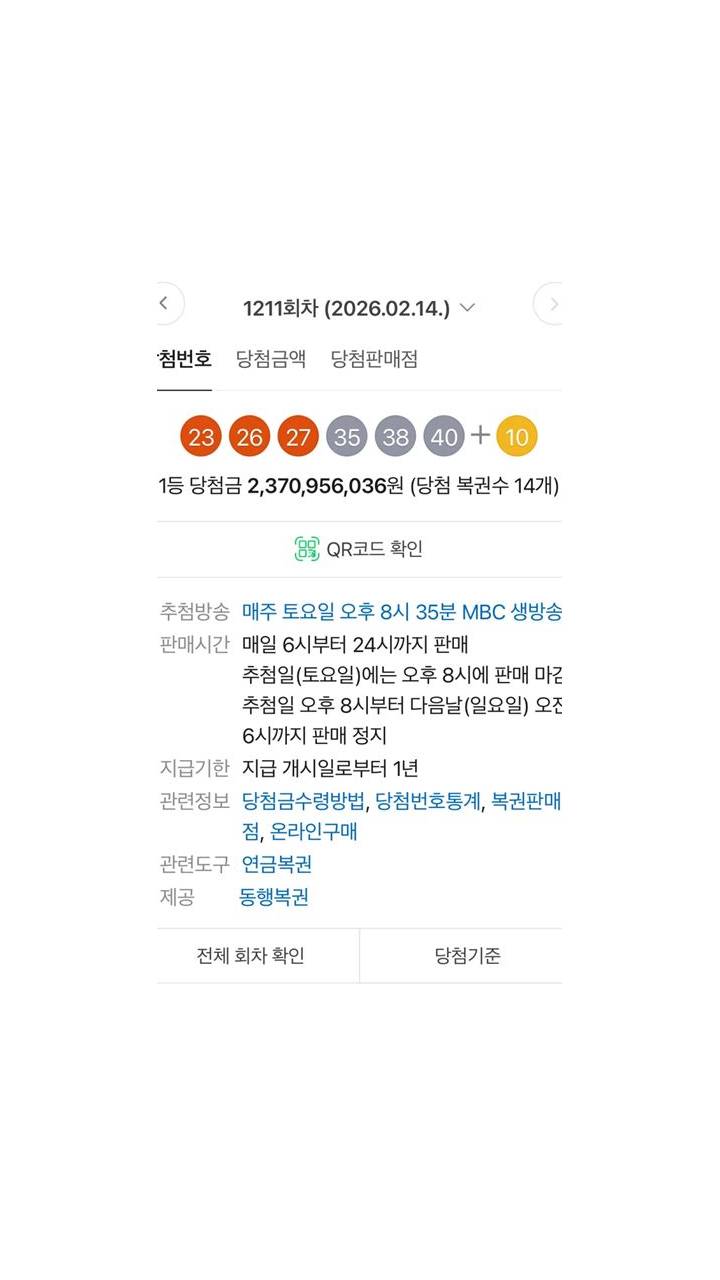The height and width of the screenshot is (1280, 720).
Task: Open the 온라인구매 link
Action: 314,832
